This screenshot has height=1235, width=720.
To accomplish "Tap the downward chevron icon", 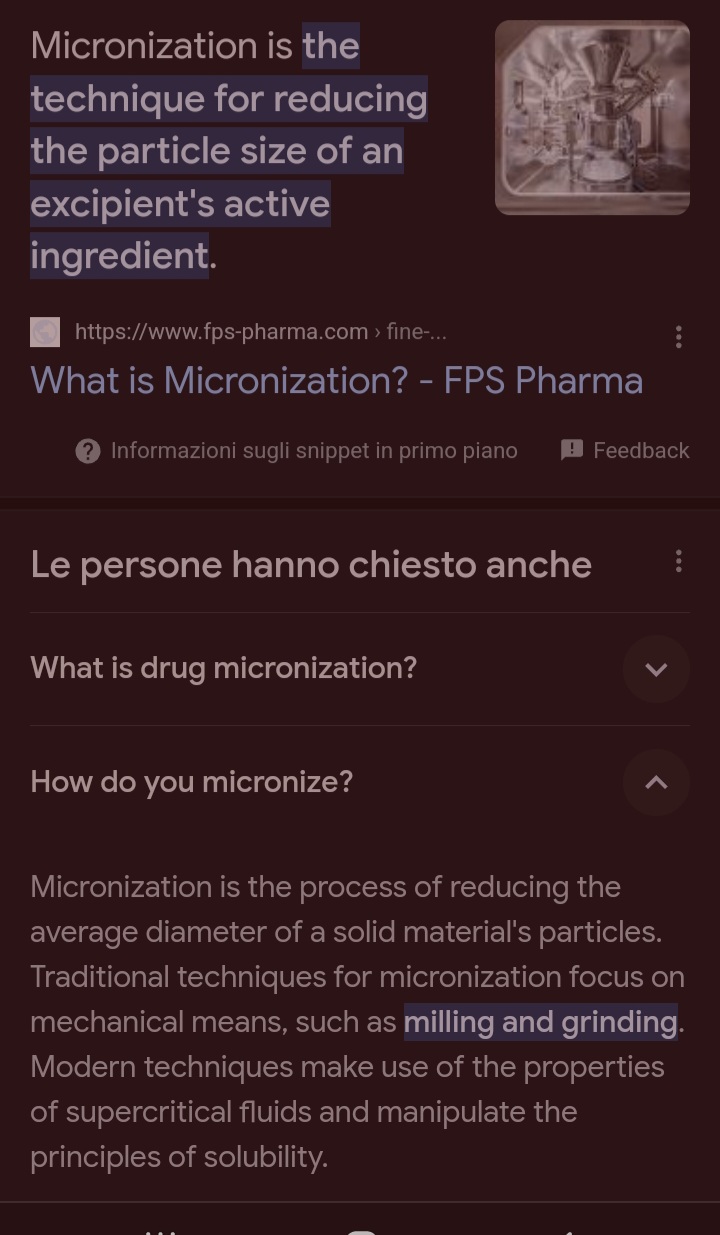I will click(656, 668).
